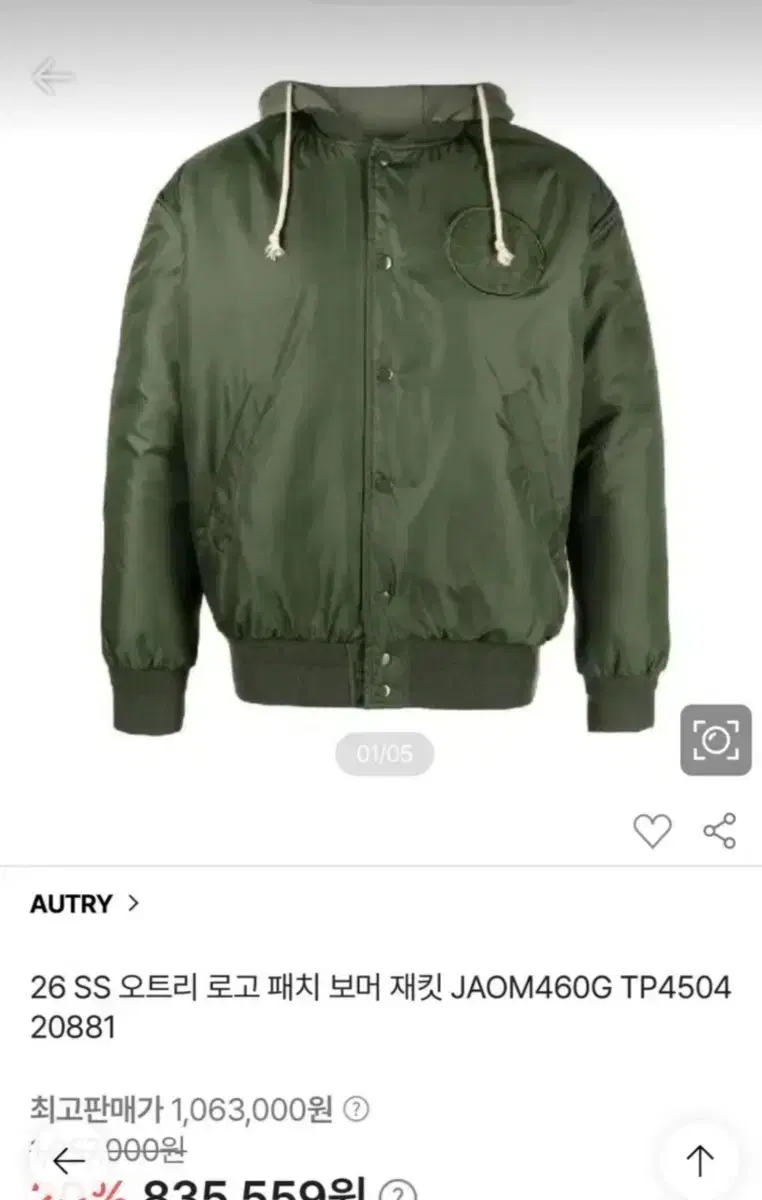Show info about 최고판매가
This screenshot has width=762, height=1200.
tap(356, 1108)
